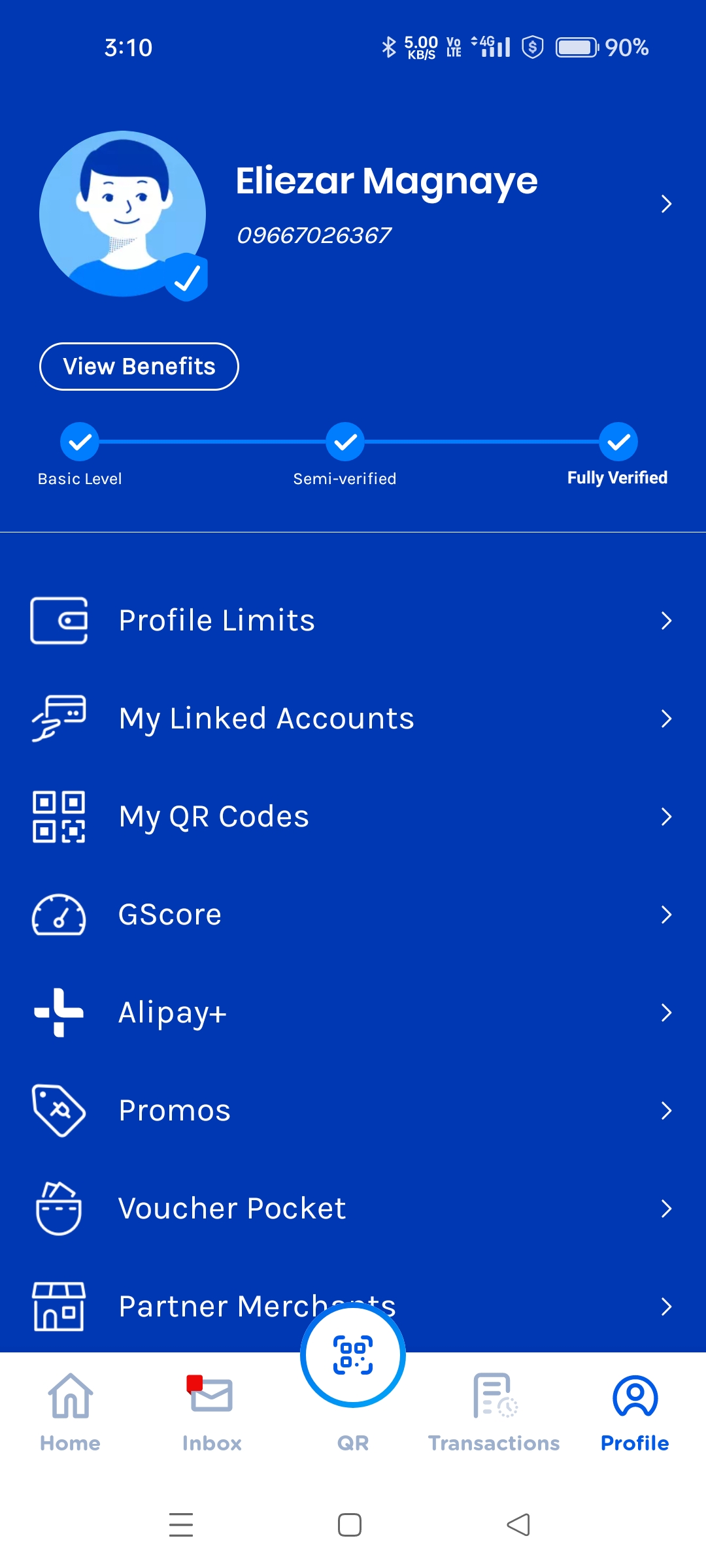Switch to the Home tab
Image resolution: width=706 pixels, height=1568 pixels.
point(70,1411)
